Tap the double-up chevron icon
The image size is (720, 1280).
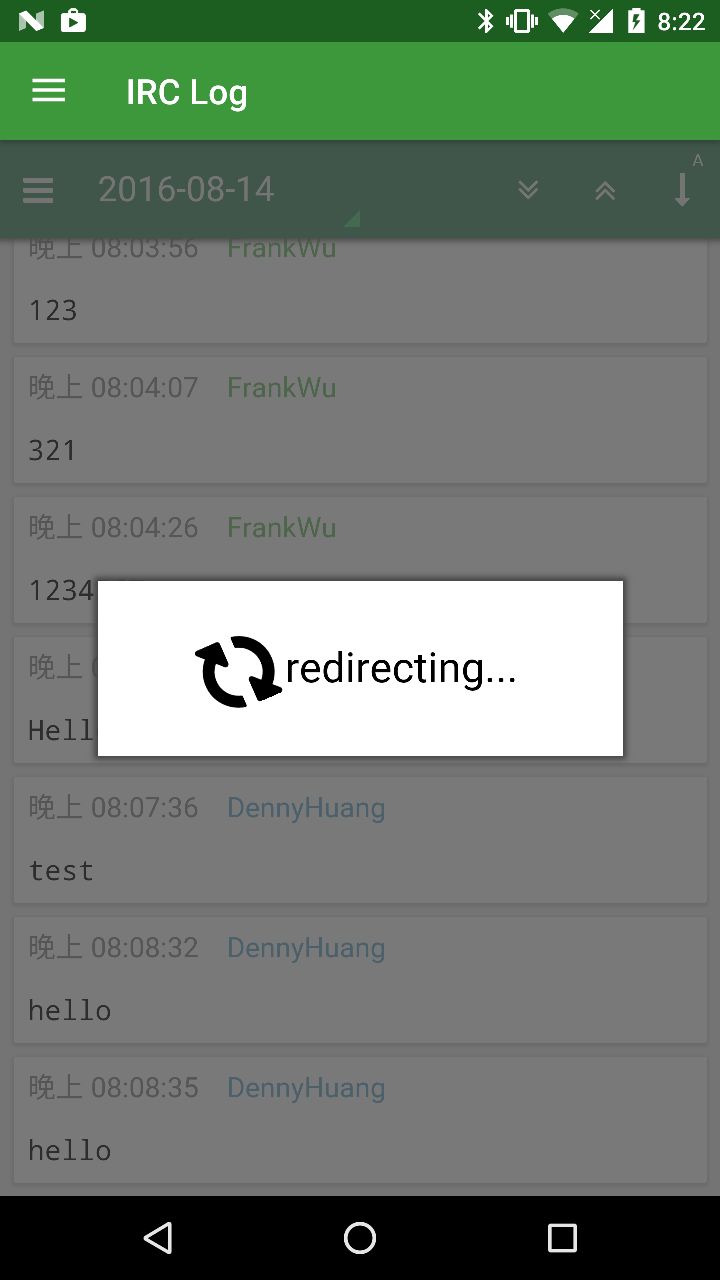click(x=605, y=190)
